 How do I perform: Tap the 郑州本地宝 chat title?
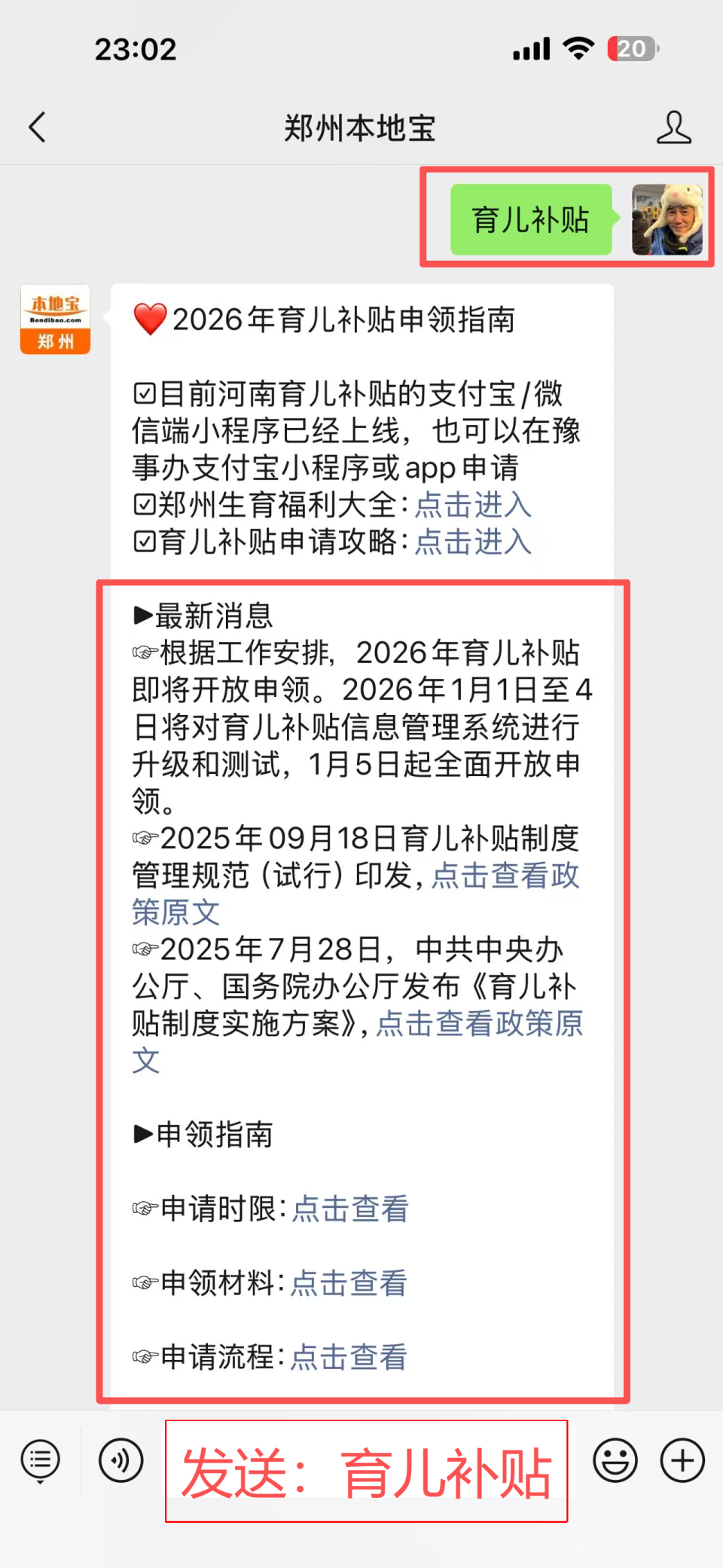[x=361, y=128]
